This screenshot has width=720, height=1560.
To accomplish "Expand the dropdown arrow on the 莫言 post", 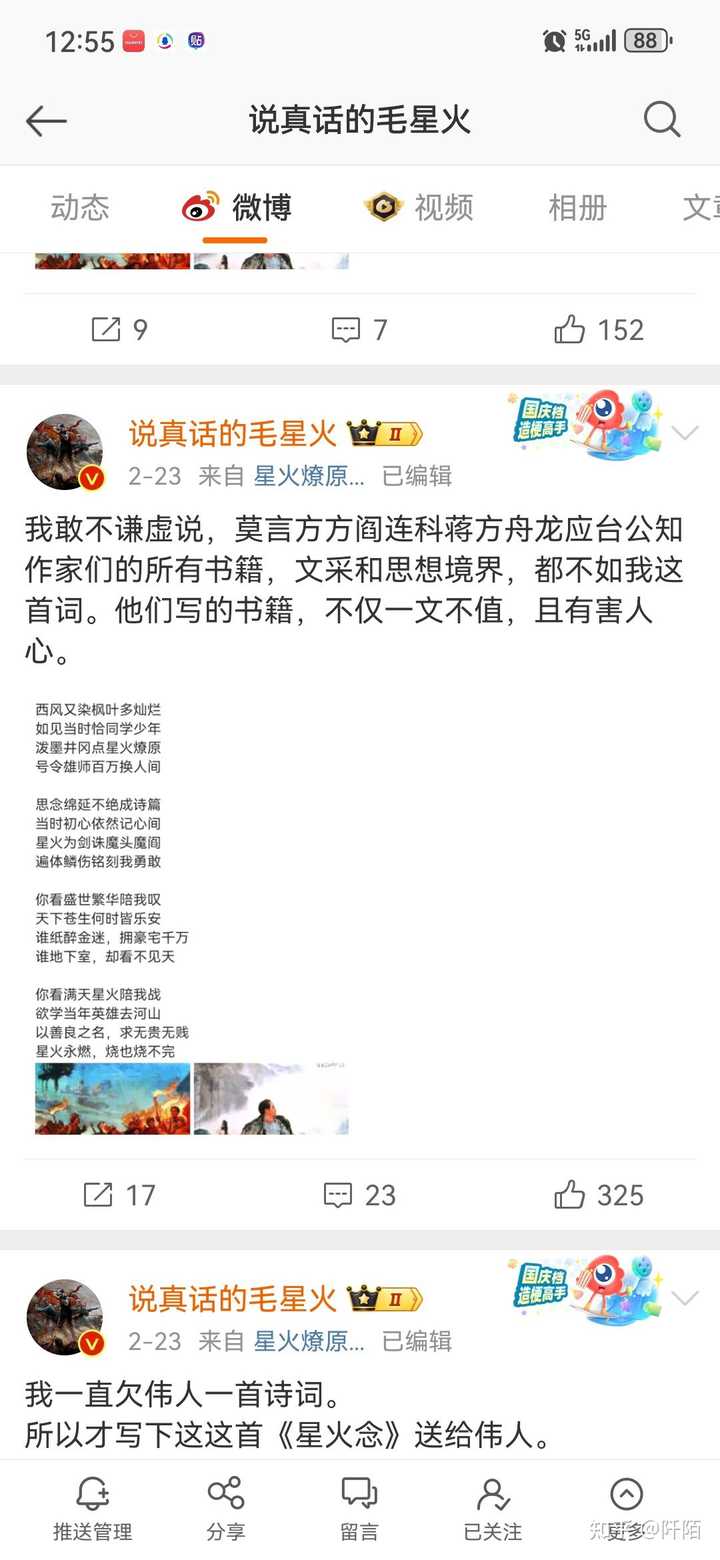I will [686, 433].
